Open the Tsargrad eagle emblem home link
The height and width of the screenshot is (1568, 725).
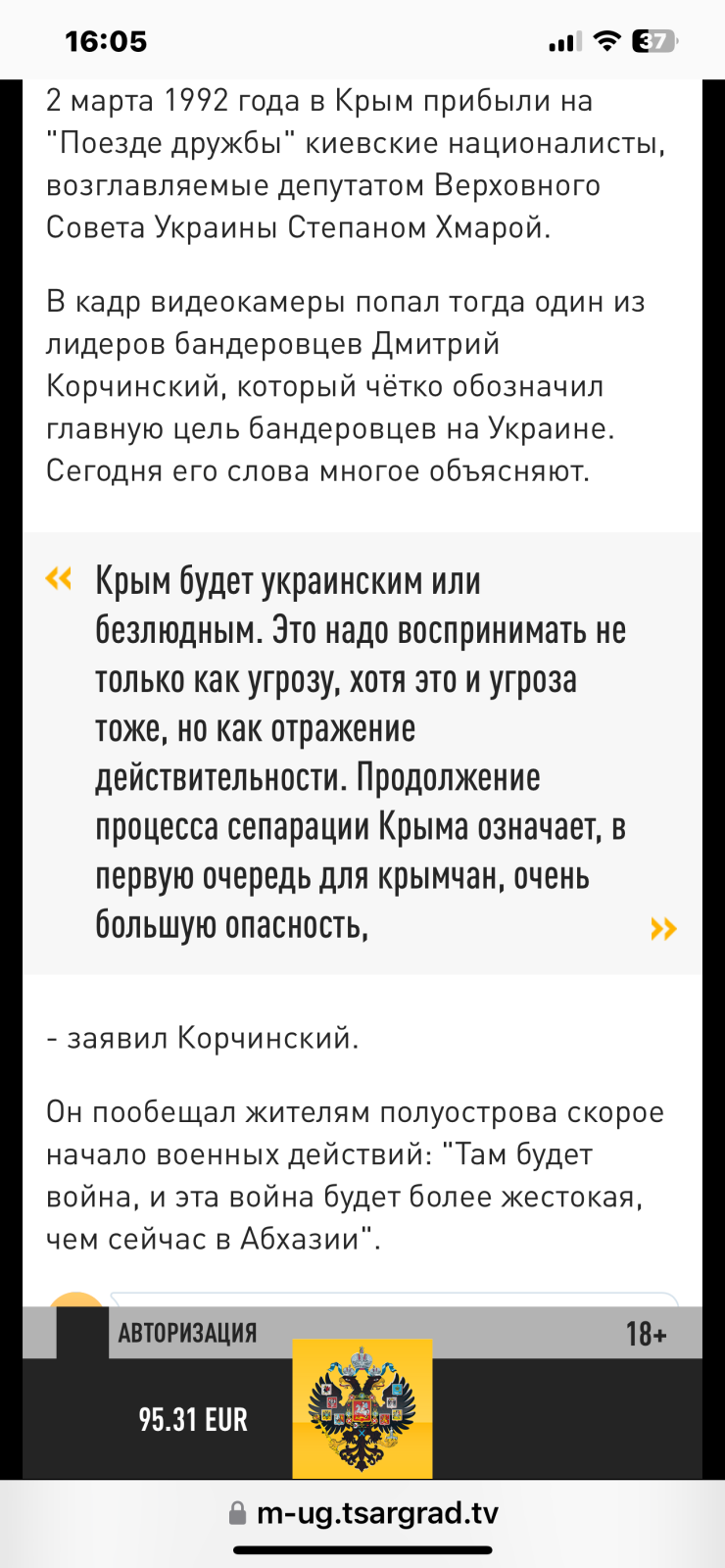(362, 1408)
